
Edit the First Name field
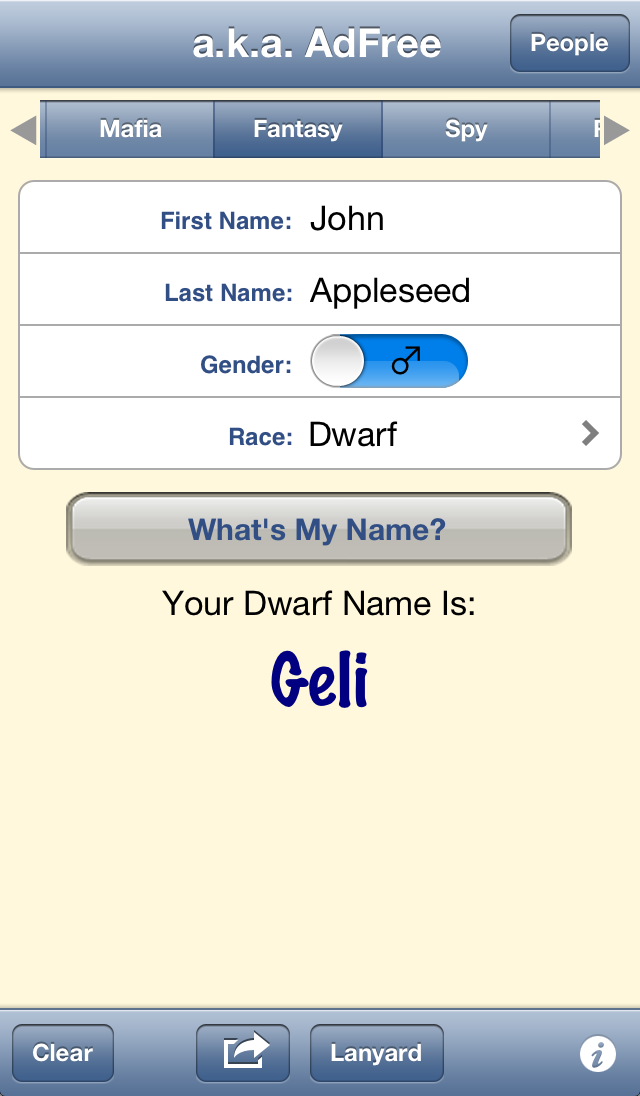(320, 218)
